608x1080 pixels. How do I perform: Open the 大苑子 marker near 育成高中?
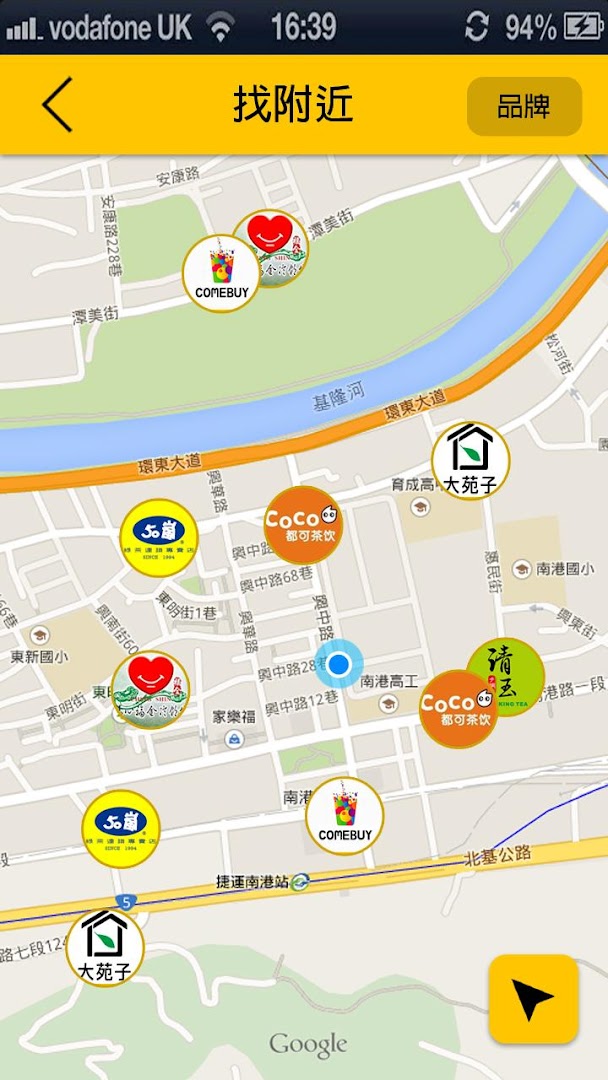[470, 461]
